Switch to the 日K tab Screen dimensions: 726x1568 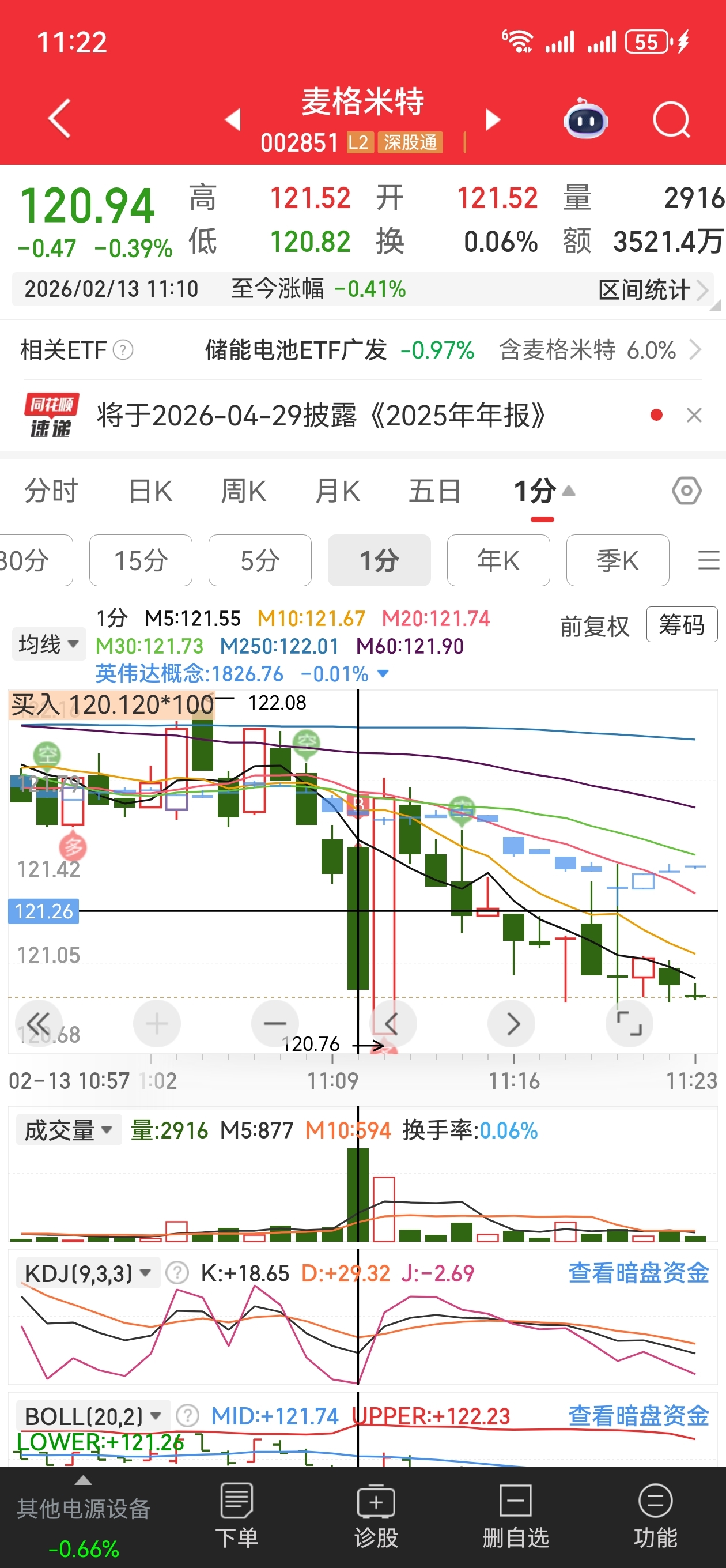[150, 491]
